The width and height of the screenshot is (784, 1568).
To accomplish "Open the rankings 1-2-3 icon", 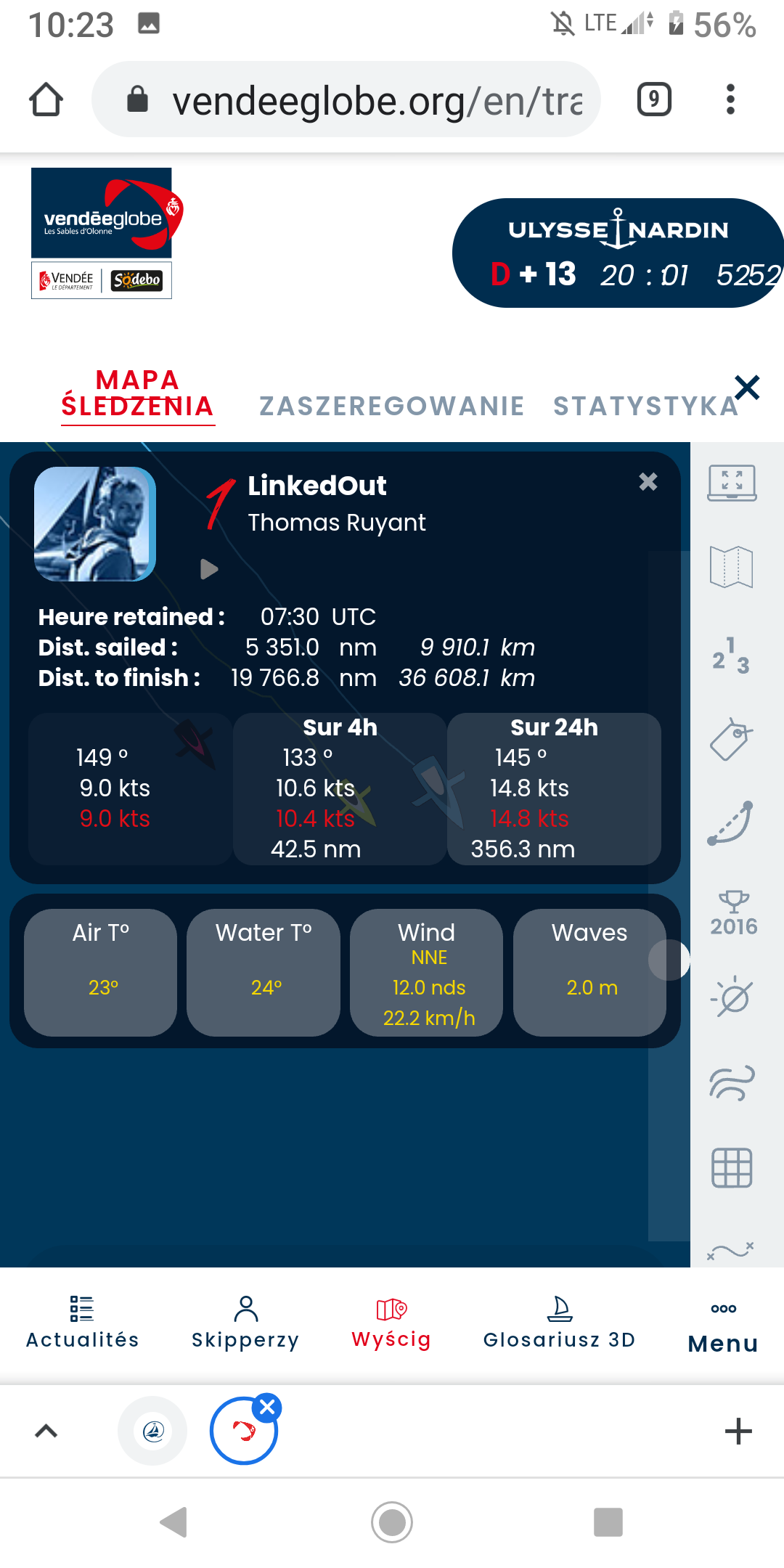I will click(x=731, y=655).
